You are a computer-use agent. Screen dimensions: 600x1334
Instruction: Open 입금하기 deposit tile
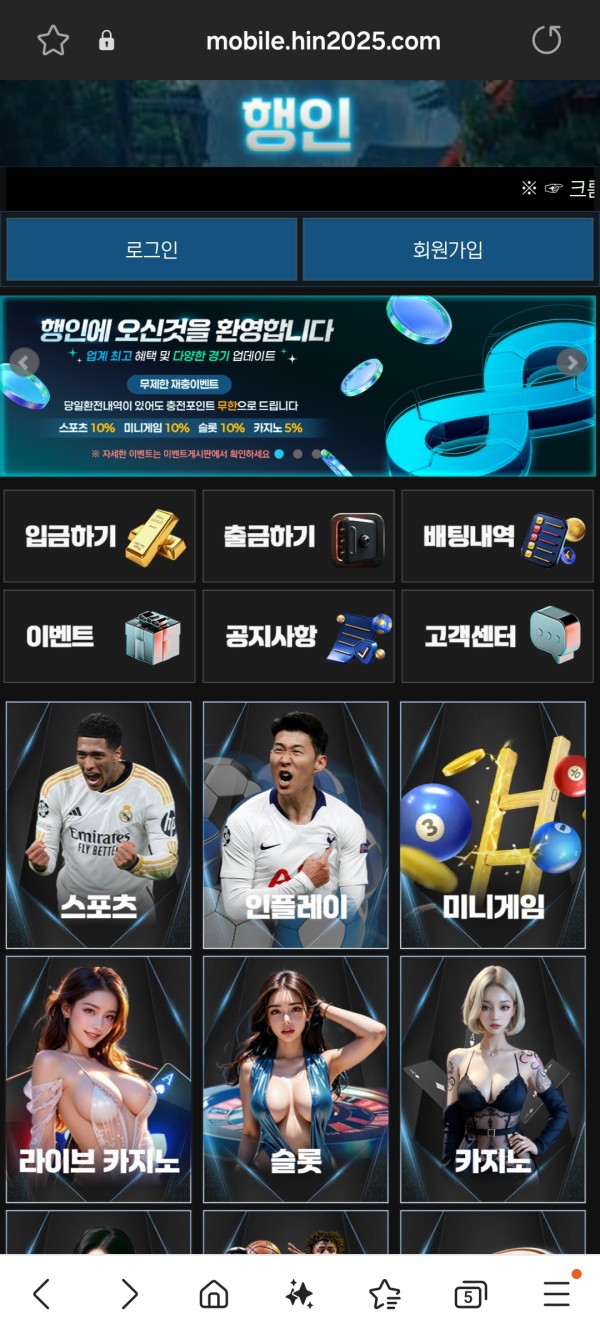99,537
